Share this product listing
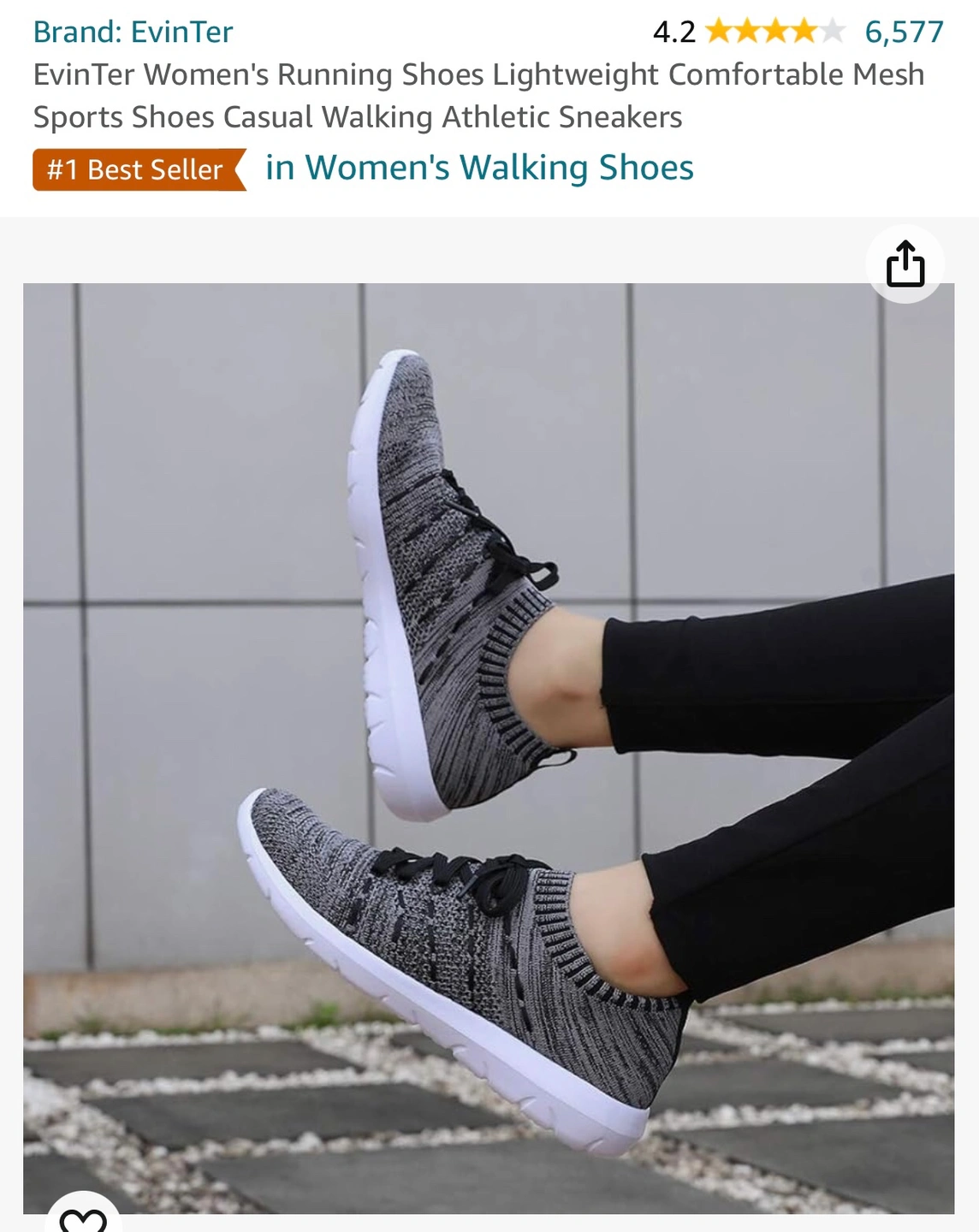Screen dimensions: 979x1232 pyautogui.click(x=905, y=264)
